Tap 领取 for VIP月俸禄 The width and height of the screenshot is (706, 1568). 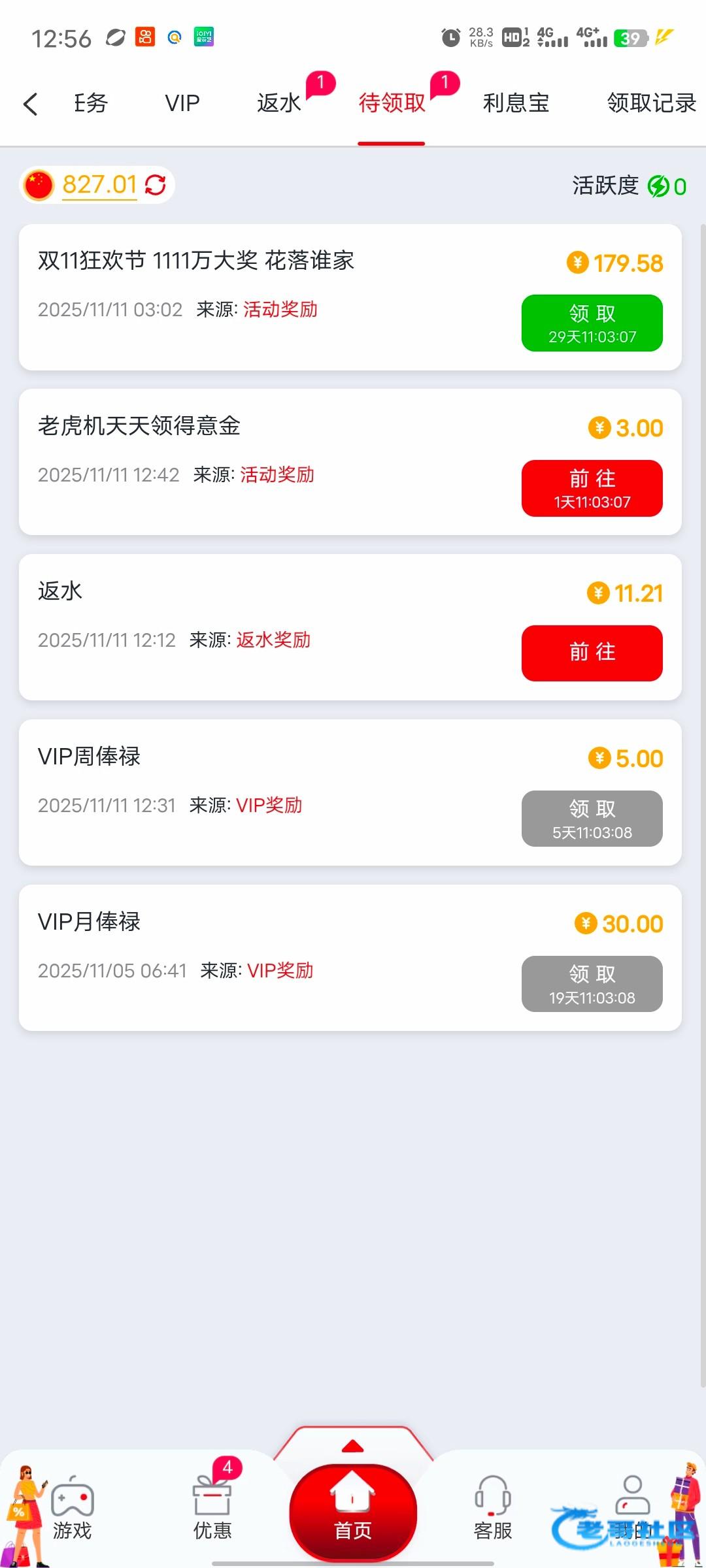click(592, 984)
